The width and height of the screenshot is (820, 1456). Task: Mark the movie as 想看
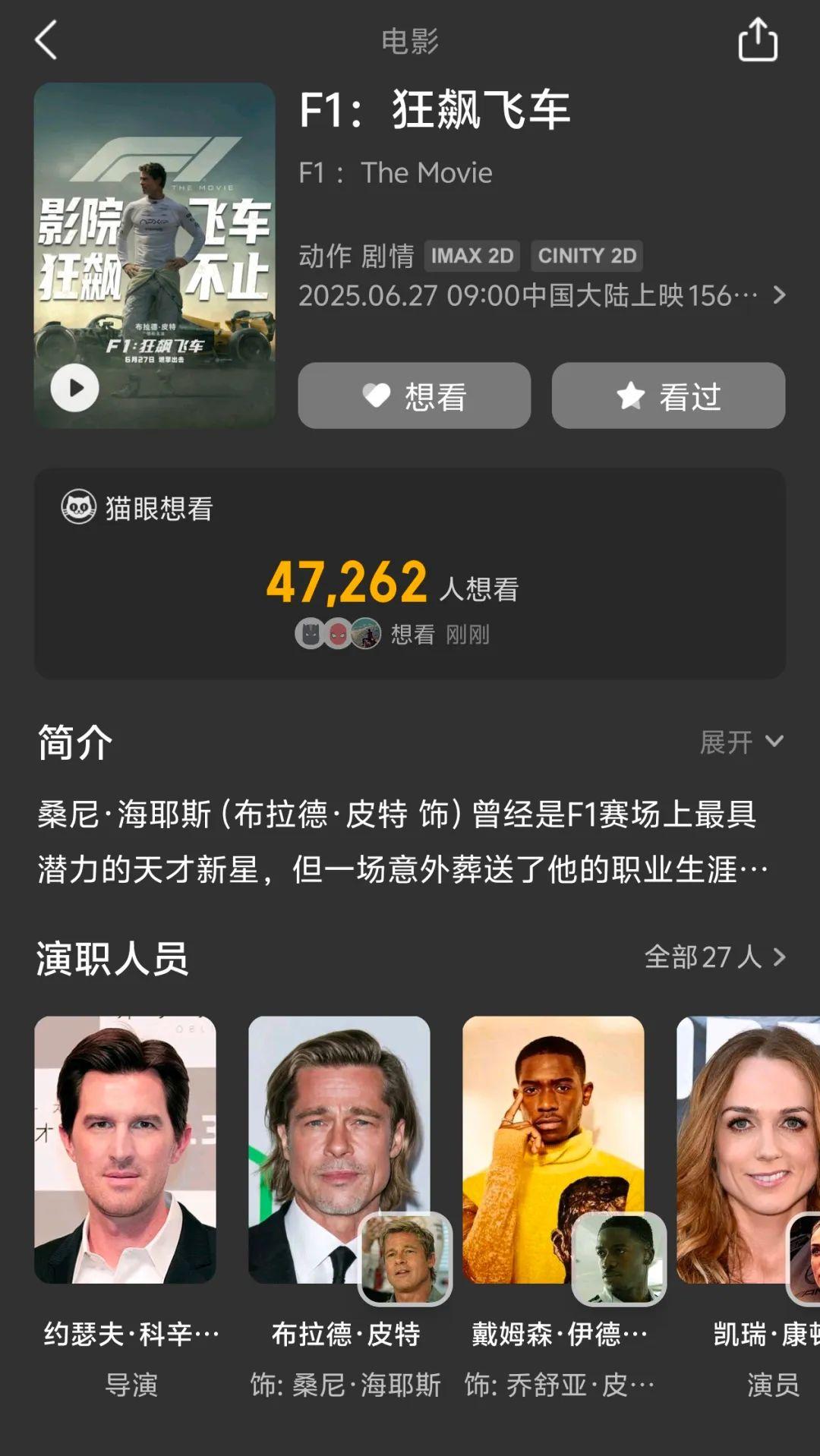point(414,396)
